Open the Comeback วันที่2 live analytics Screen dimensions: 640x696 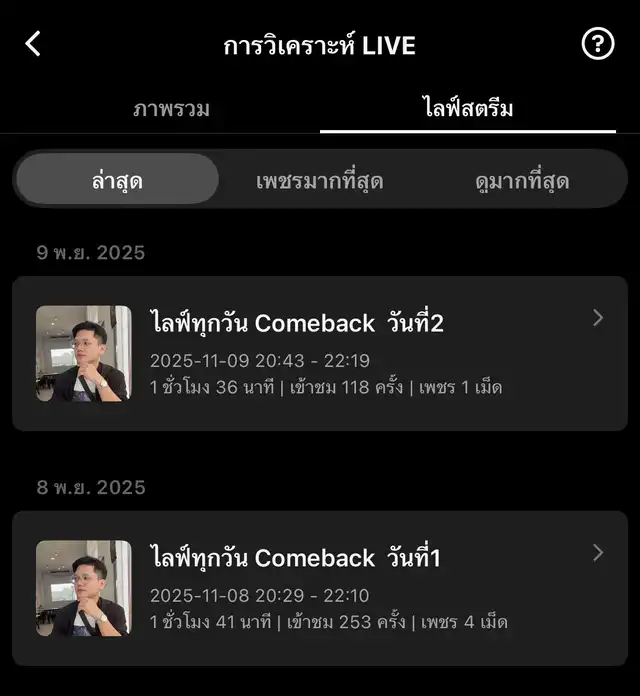(320, 353)
